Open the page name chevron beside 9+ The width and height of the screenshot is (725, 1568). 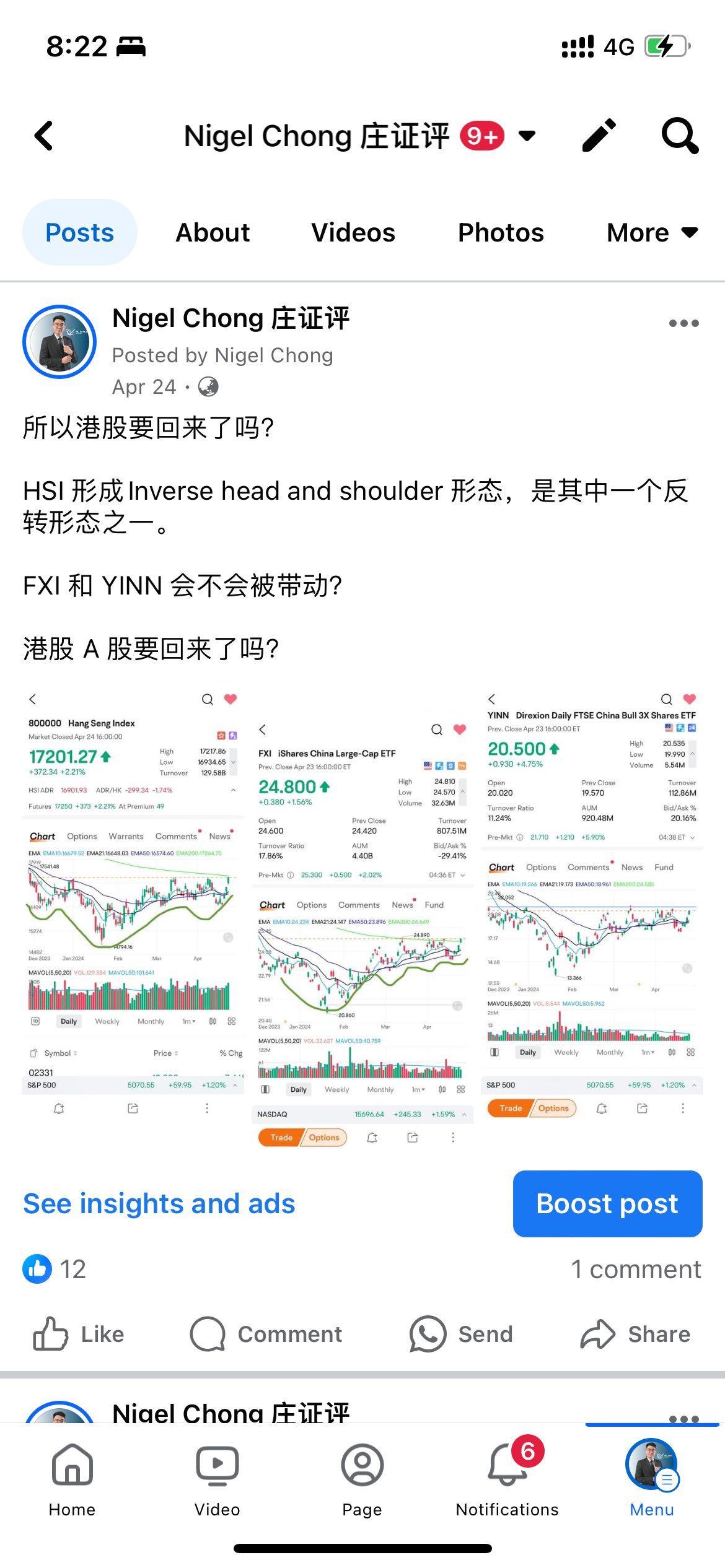coord(527,136)
